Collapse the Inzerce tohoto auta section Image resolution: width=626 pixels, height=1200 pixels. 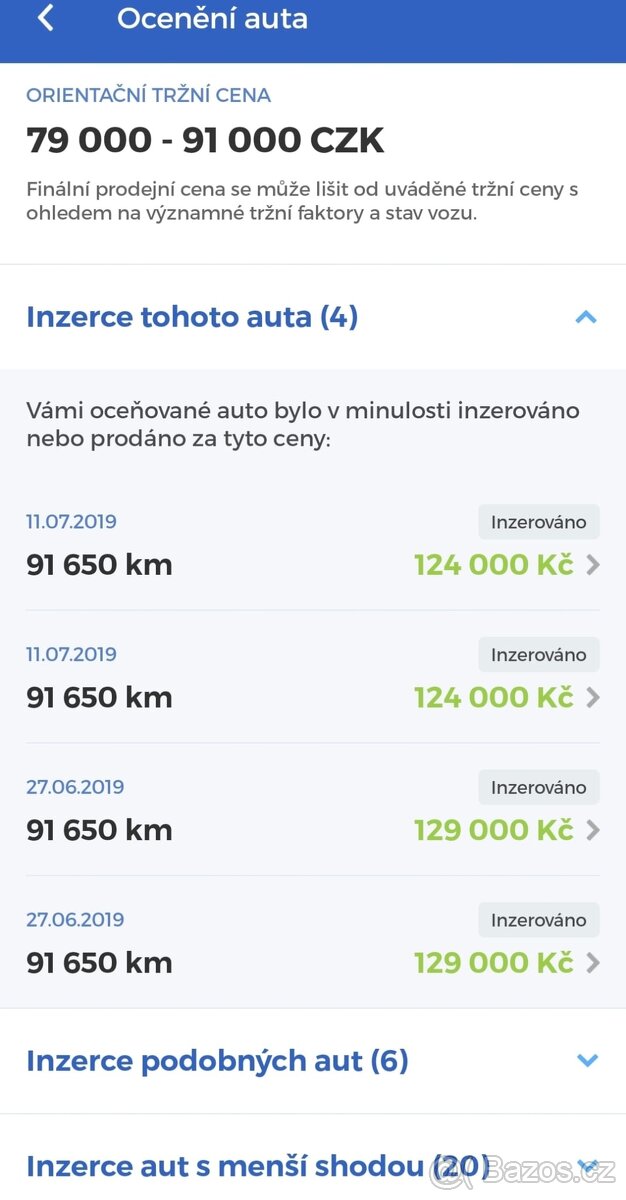[586, 318]
